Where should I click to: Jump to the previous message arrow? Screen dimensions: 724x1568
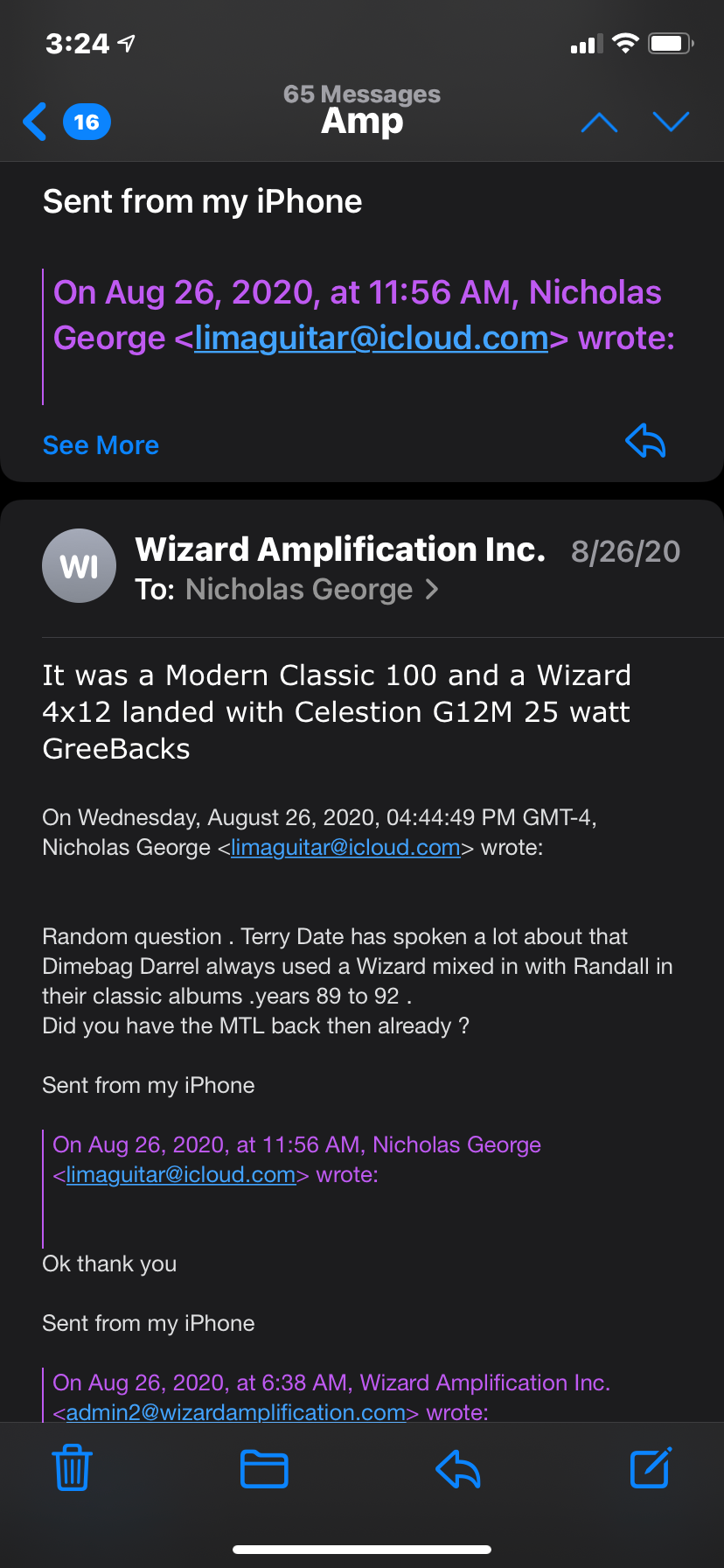(599, 122)
